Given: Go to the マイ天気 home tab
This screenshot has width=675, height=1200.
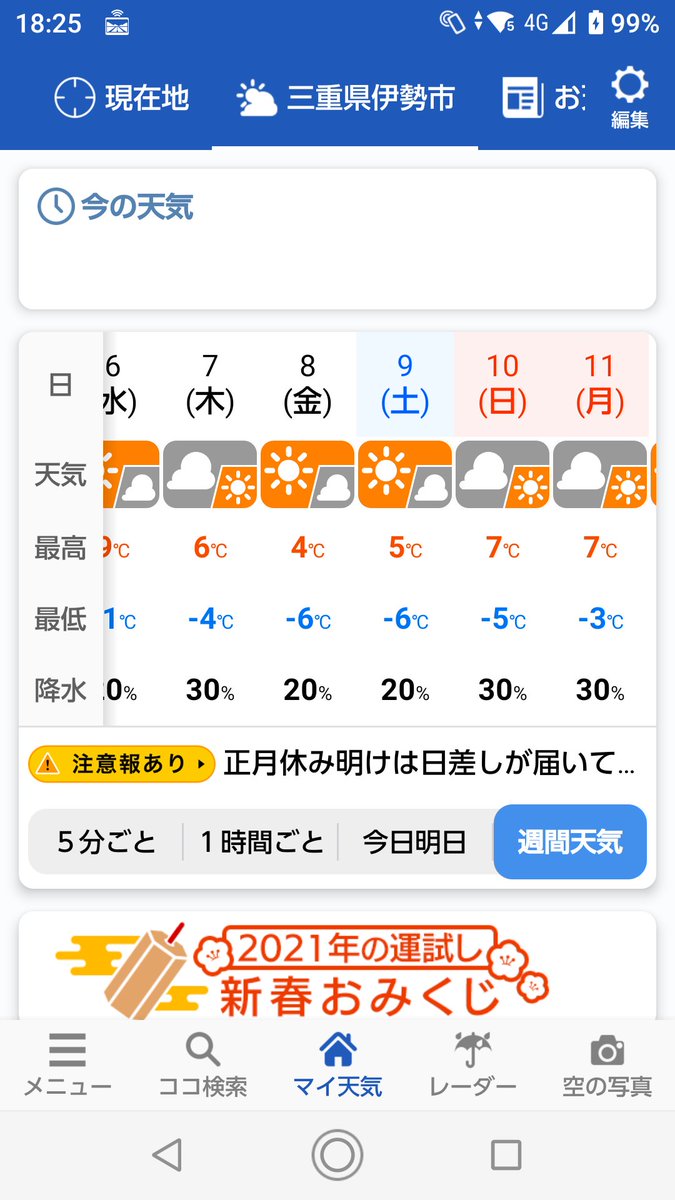Looking at the screenshot, I should coord(338,1066).
